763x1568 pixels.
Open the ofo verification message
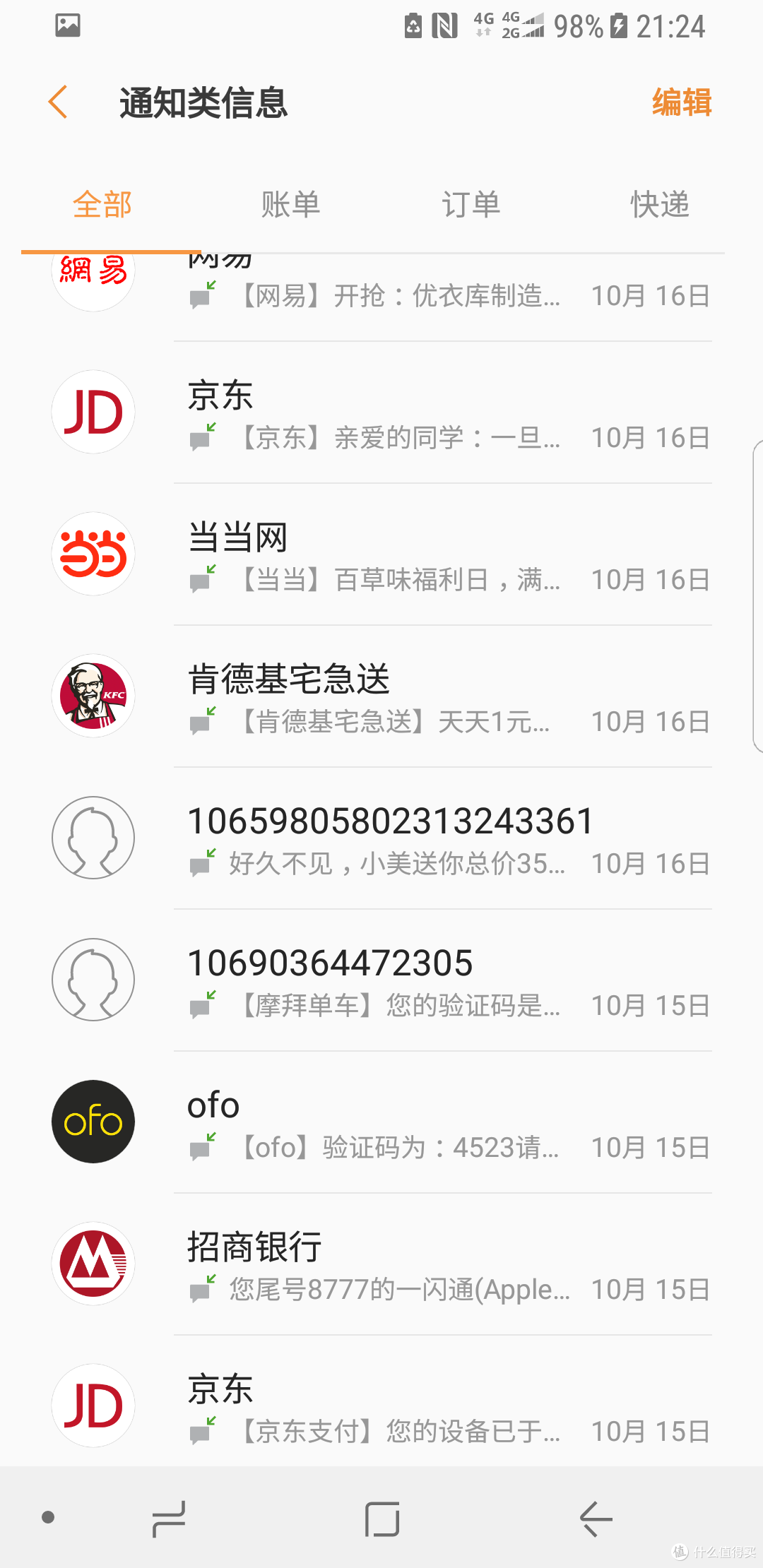pos(381,1122)
